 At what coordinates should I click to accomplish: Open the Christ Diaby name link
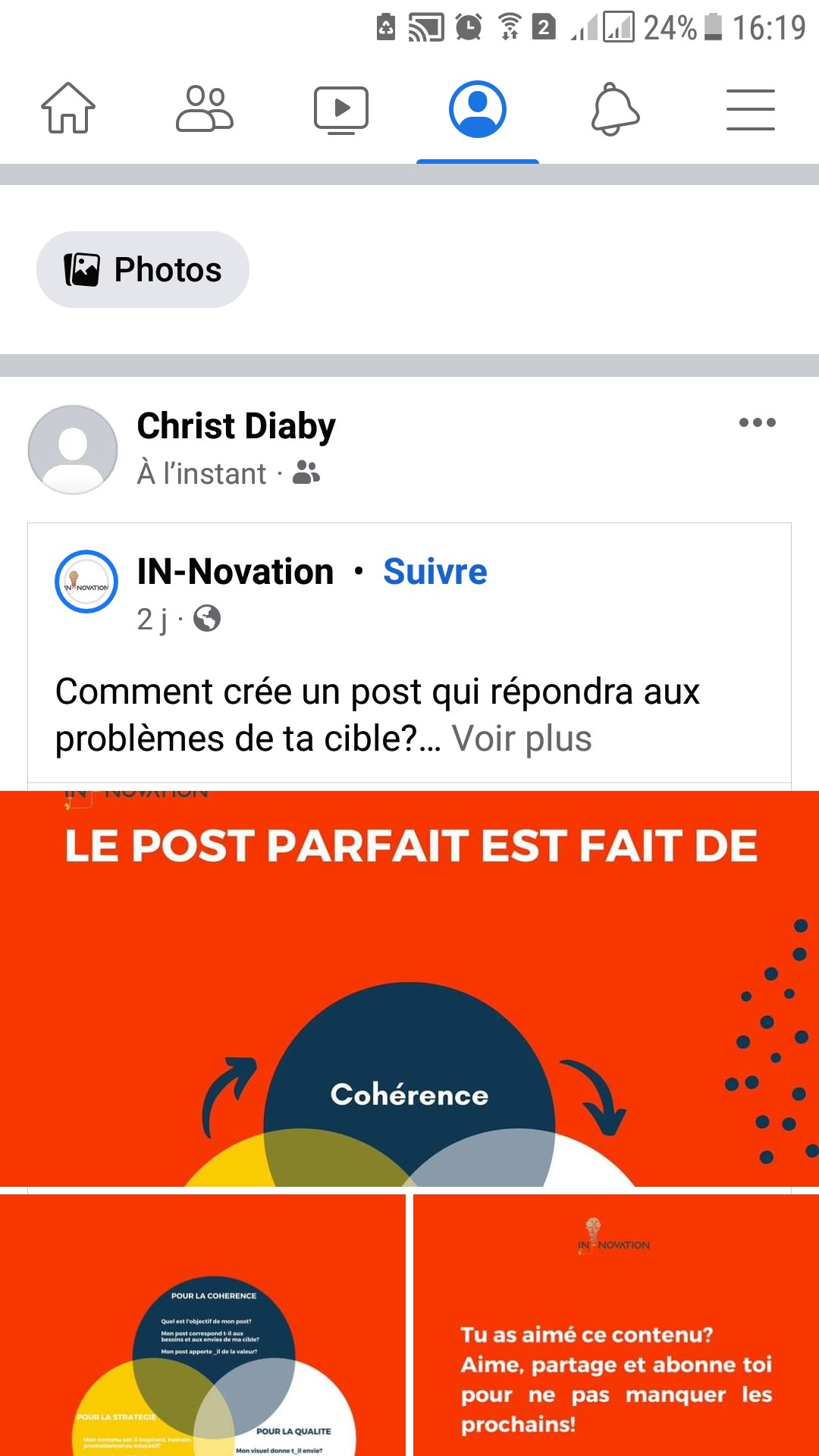[236, 426]
